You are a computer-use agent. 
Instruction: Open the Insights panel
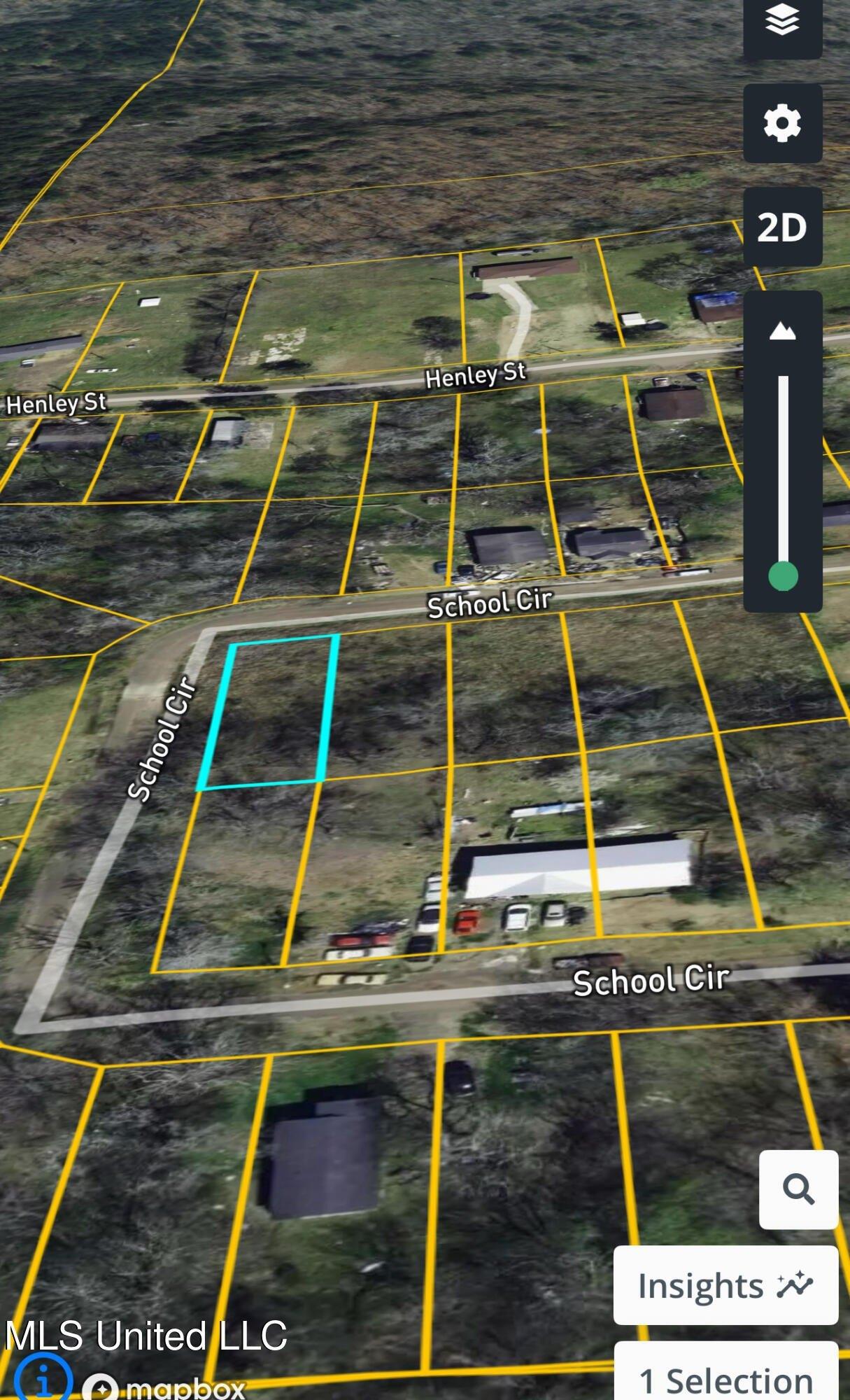pos(725,1286)
